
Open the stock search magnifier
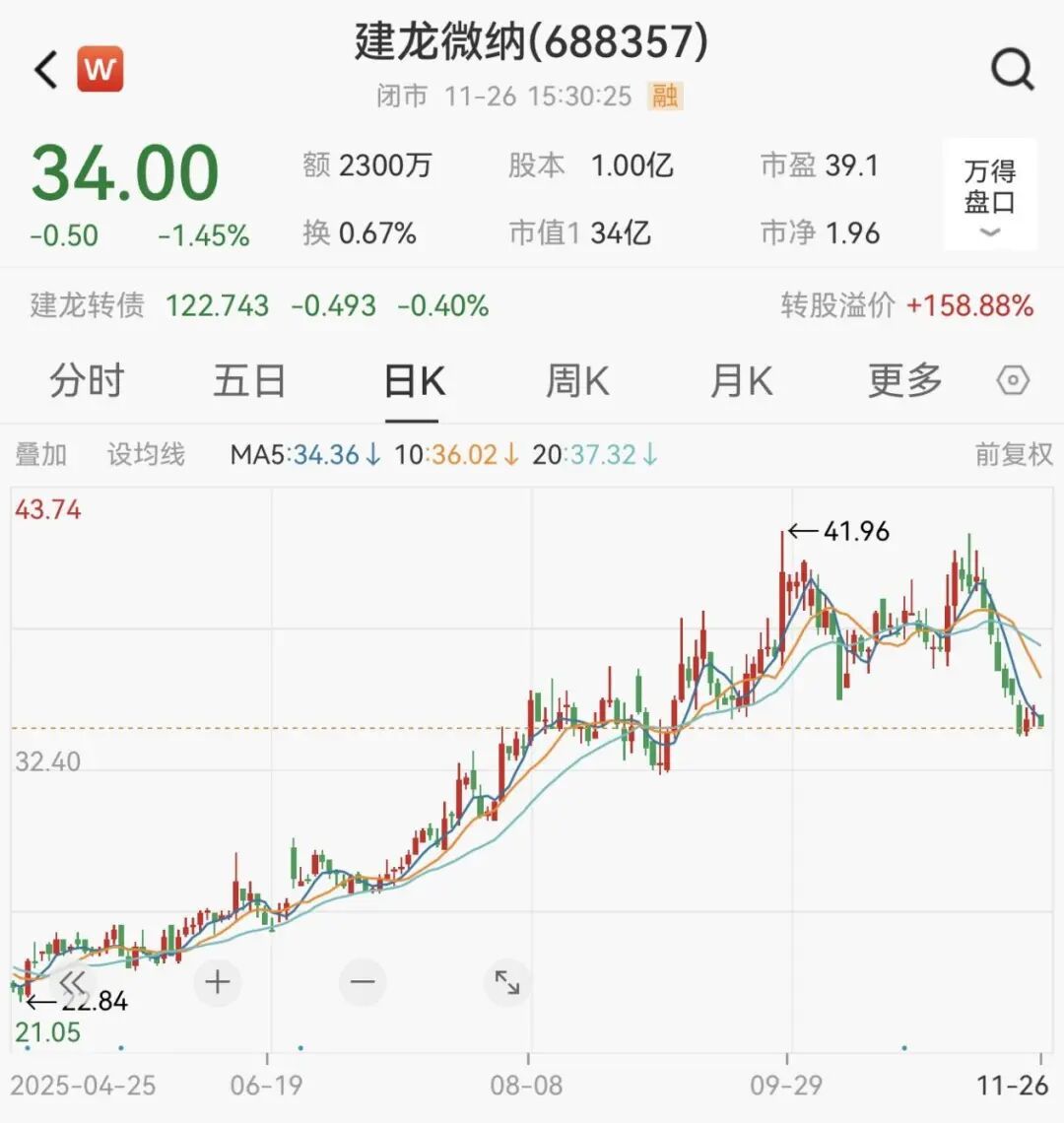click(x=1012, y=70)
